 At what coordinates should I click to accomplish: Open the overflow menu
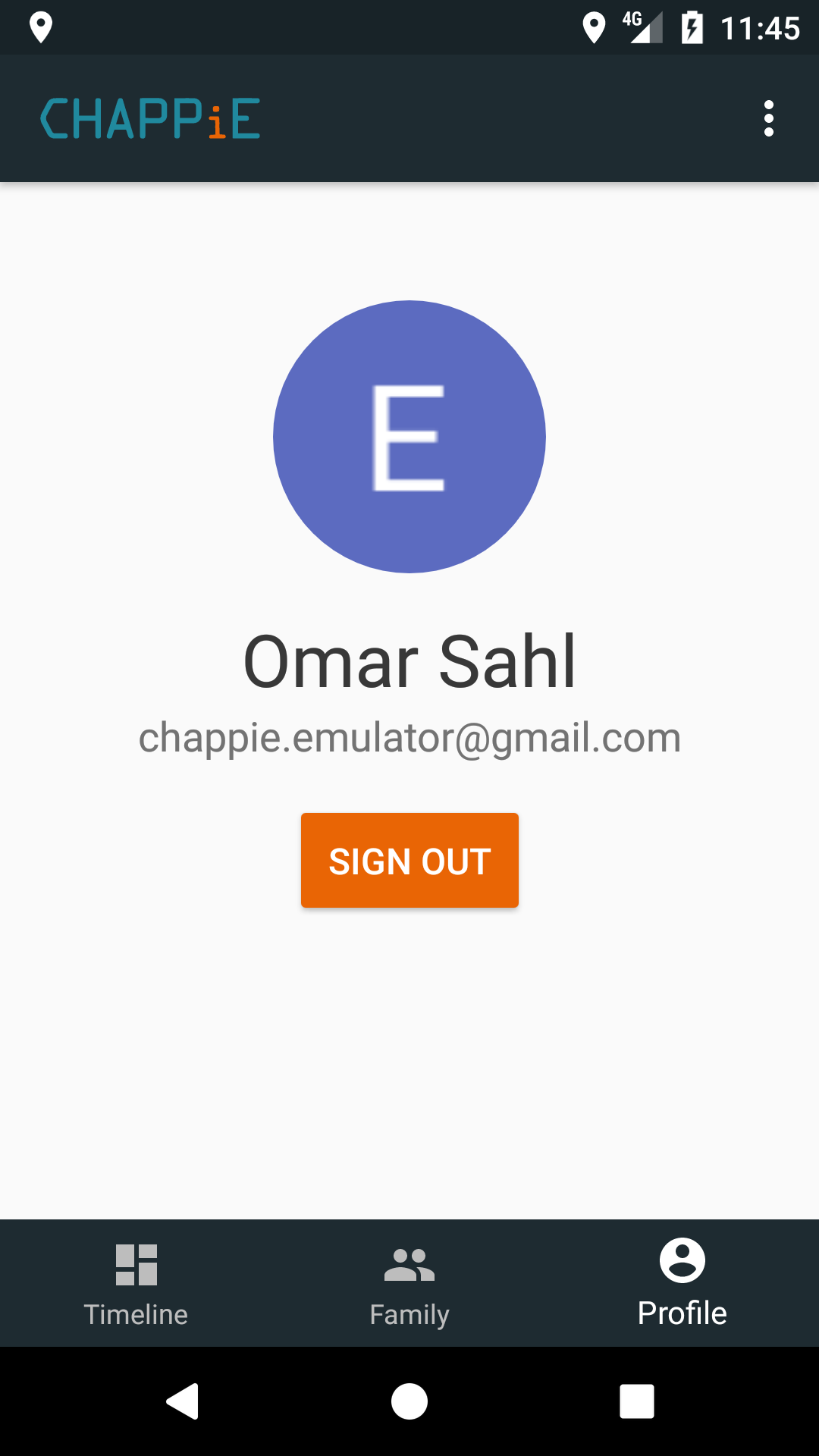(768, 119)
